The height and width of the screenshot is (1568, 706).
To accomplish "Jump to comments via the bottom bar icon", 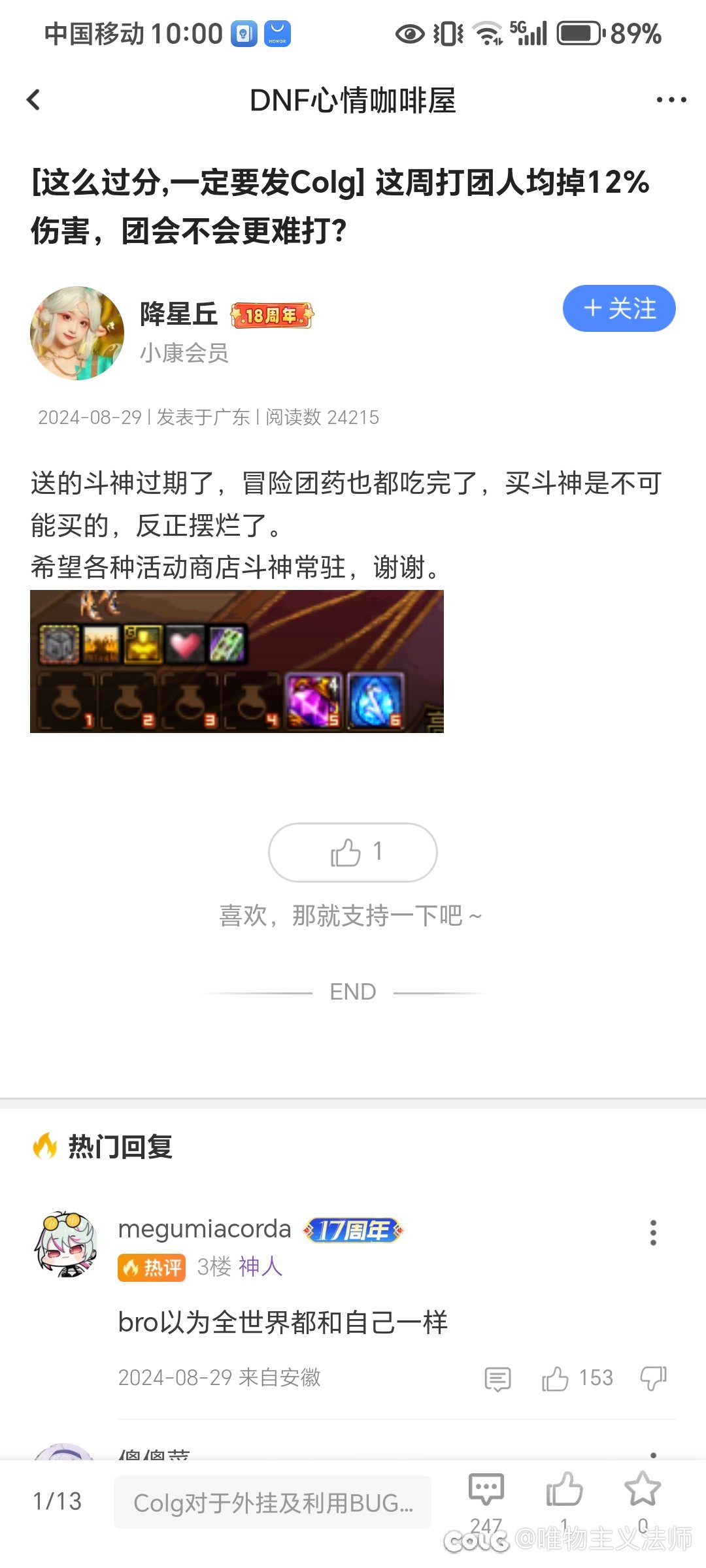I will (x=486, y=1491).
